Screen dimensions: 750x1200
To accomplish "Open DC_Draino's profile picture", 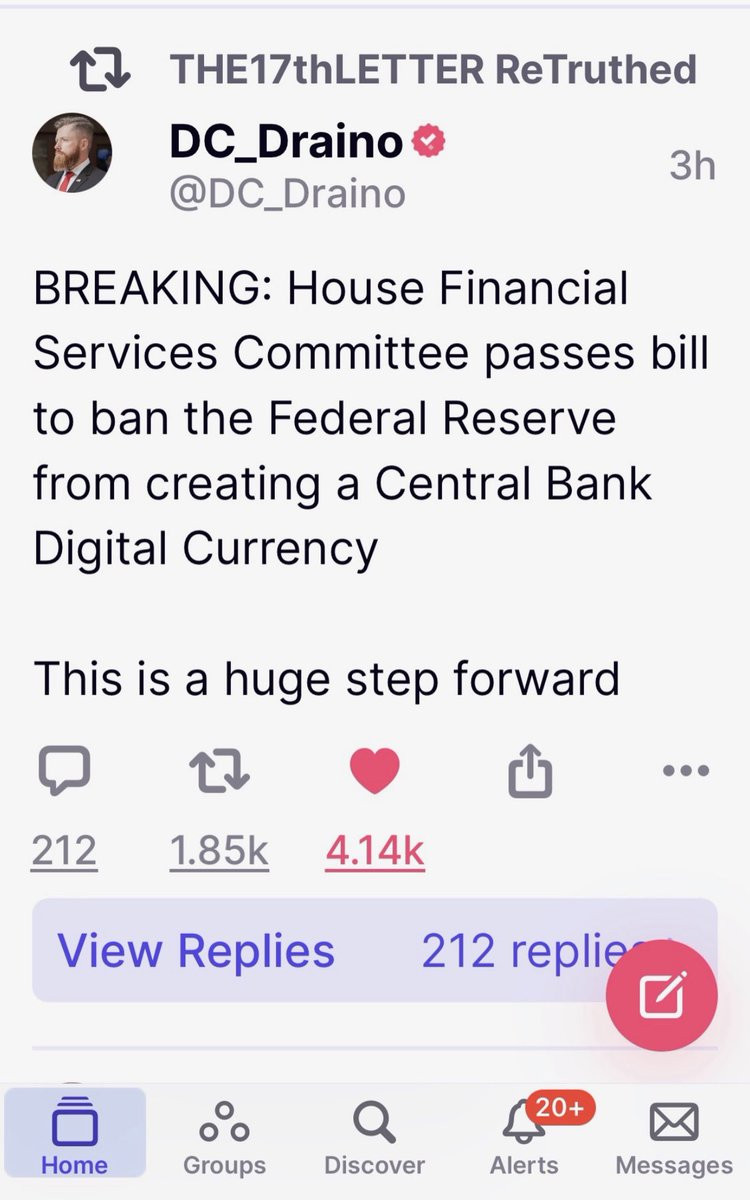I will click(x=71, y=153).
